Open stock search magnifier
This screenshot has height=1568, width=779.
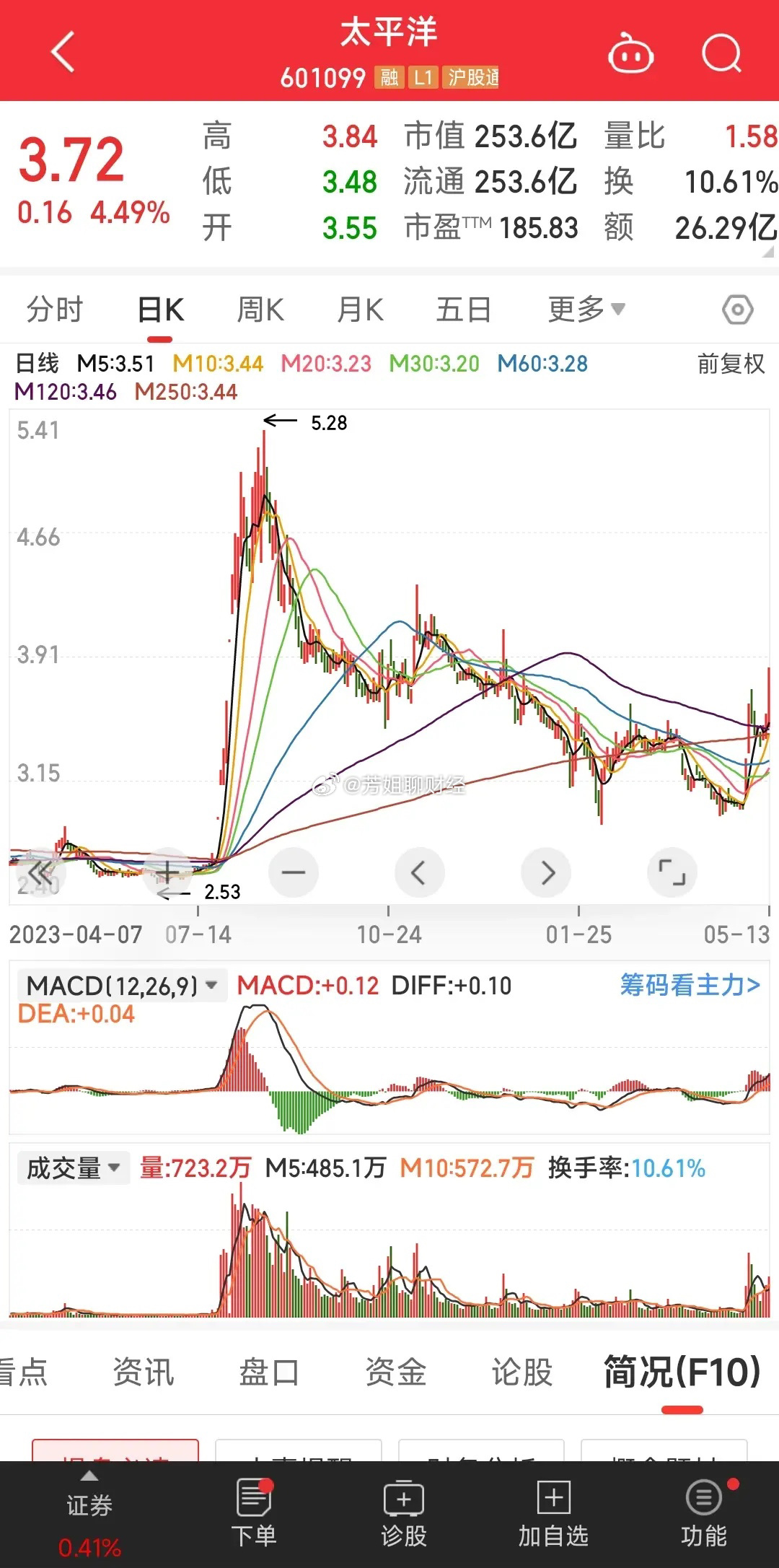pos(721,53)
